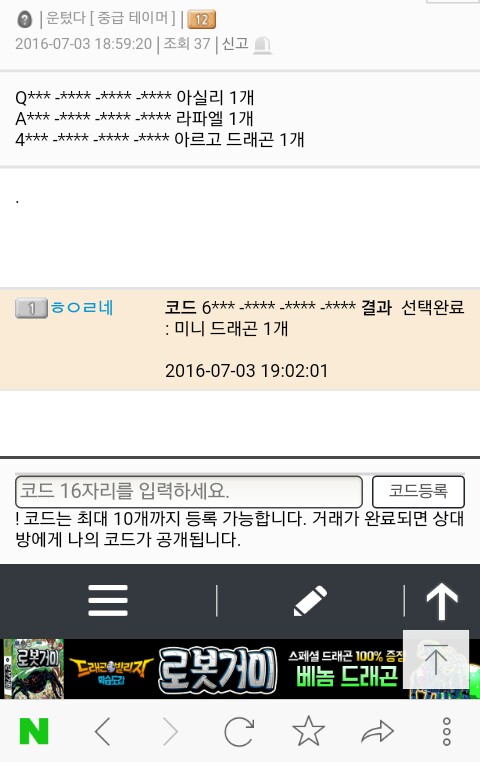
Task: Tap the floating scroll-to-top button
Action: point(436,659)
